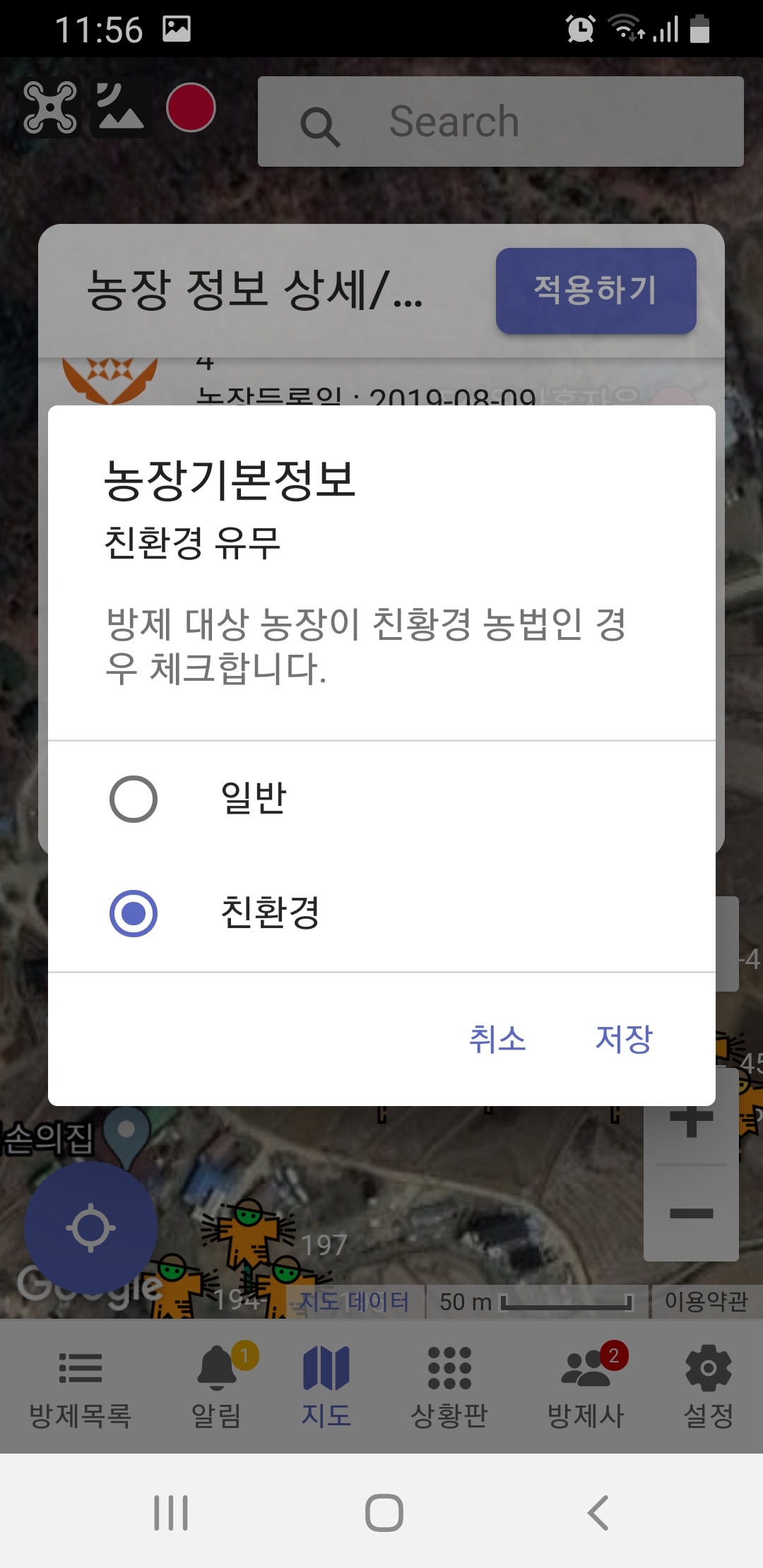Open the map layer terrain icon
This screenshot has height=1568, width=763.
tap(120, 107)
